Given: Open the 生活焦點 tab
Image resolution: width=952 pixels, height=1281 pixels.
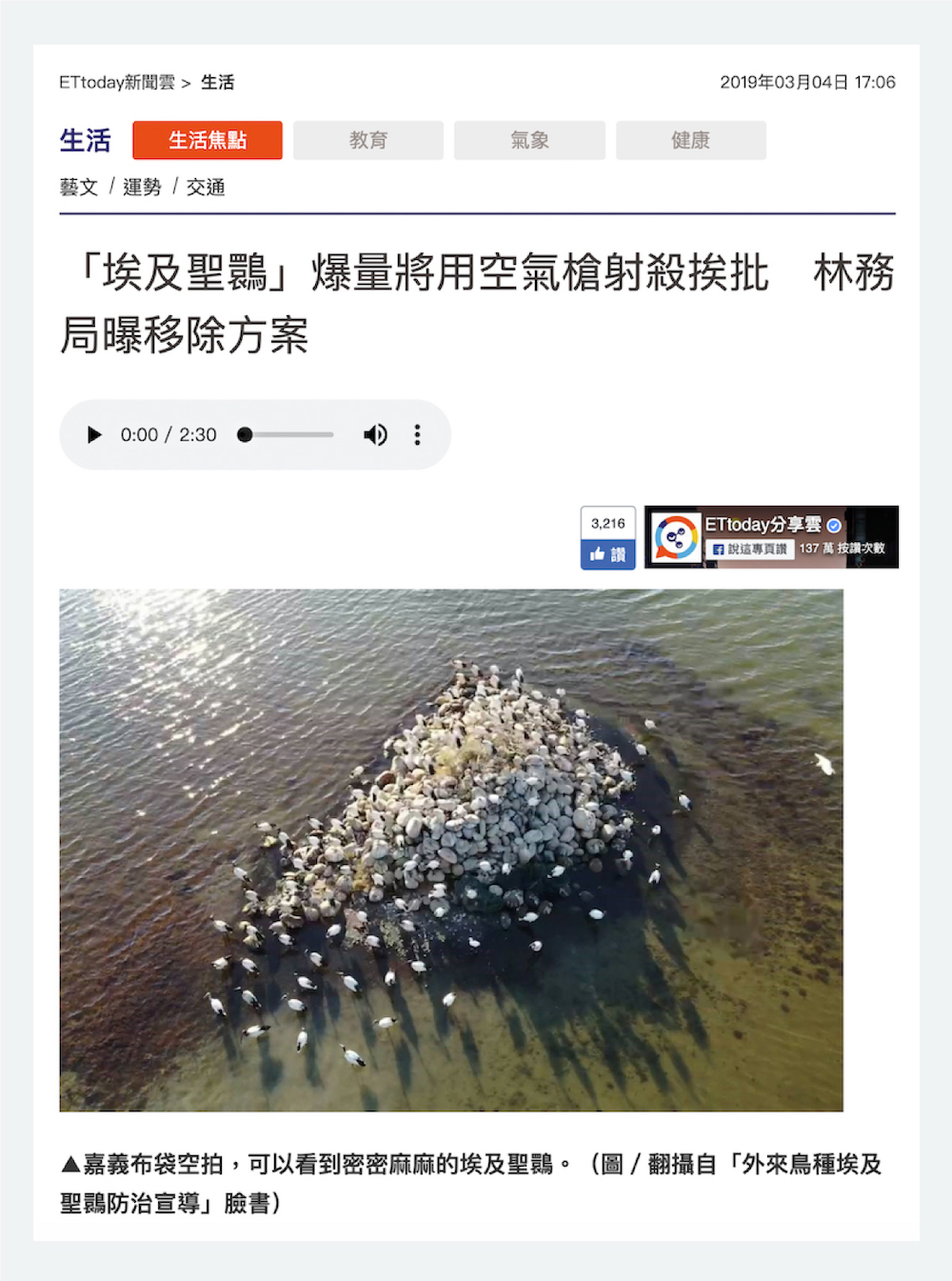Looking at the screenshot, I should 208,140.
